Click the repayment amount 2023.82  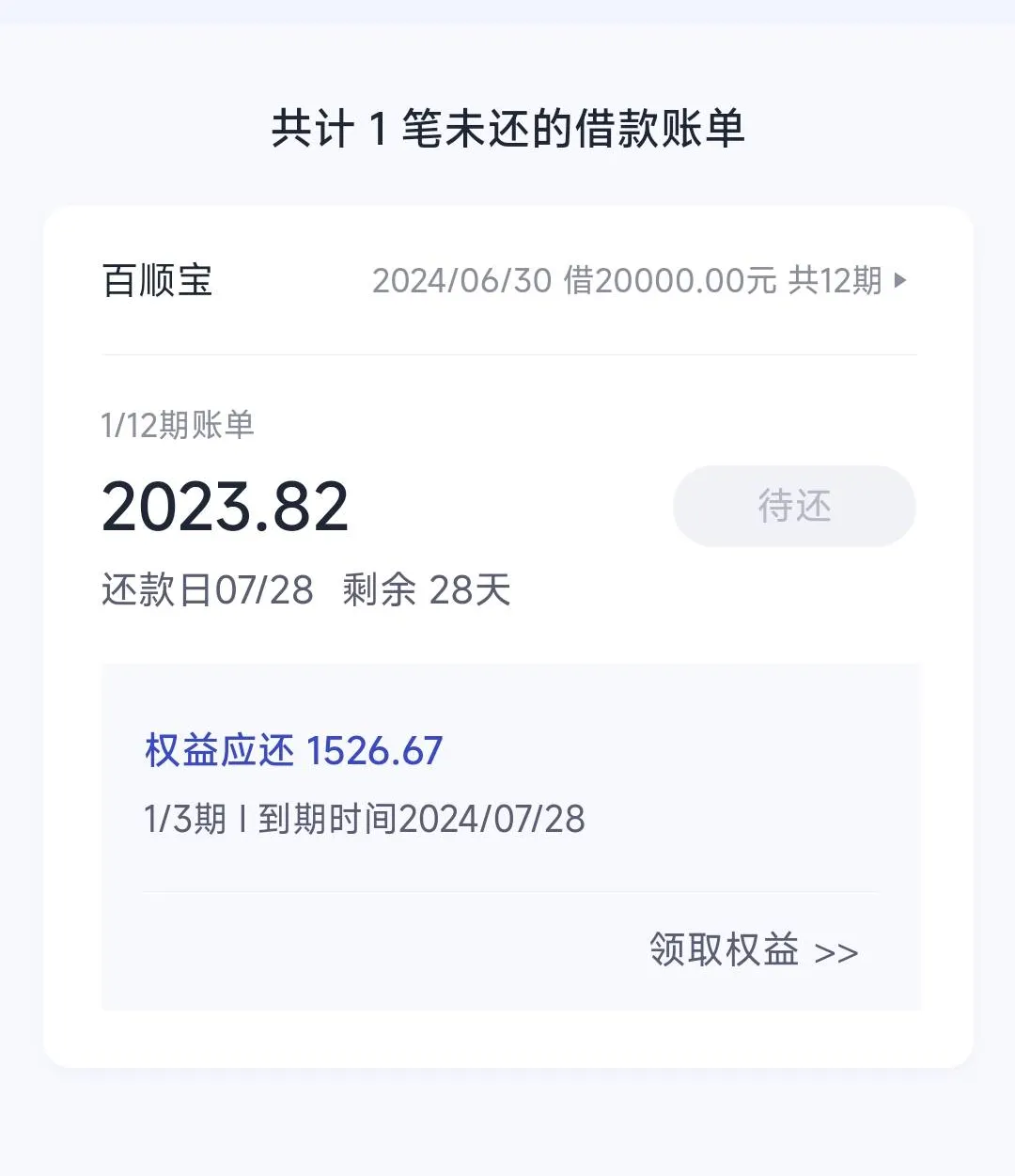tap(226, 506)
